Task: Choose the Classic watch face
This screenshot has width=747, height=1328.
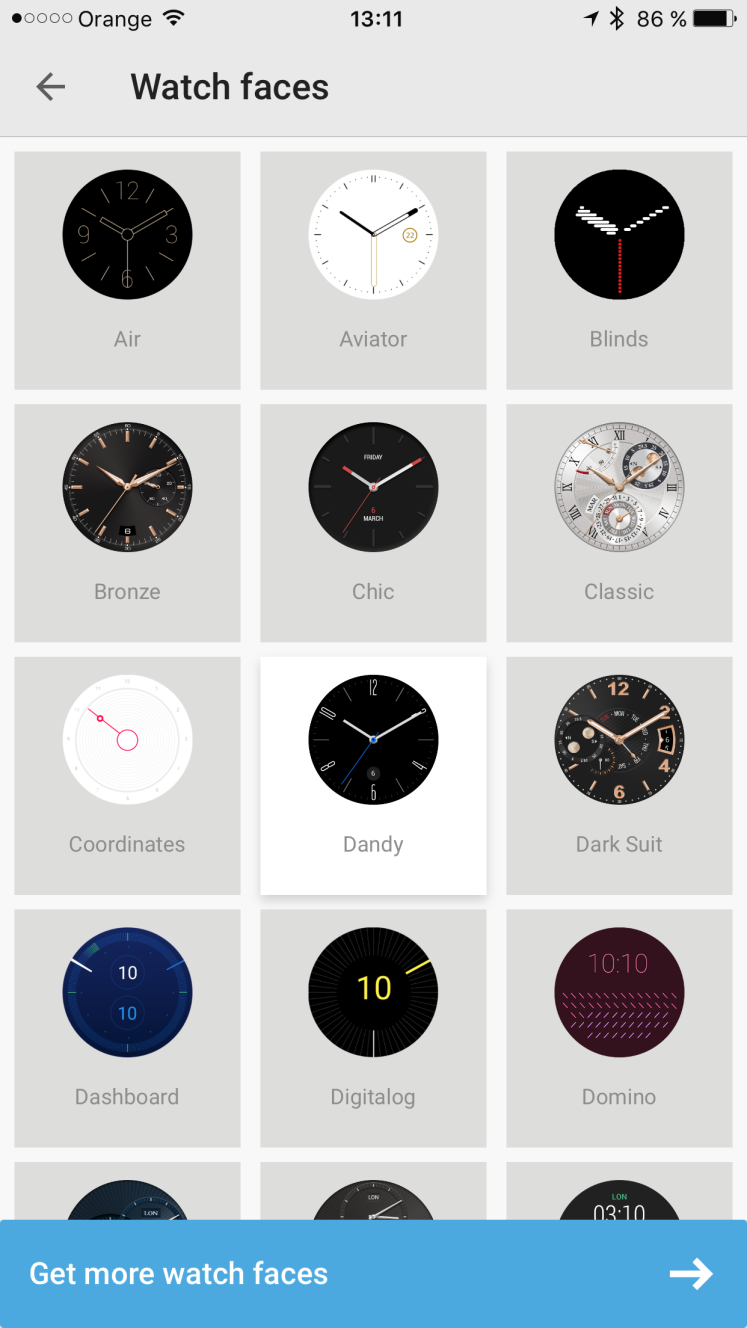Action: click(x=619, y=523)
